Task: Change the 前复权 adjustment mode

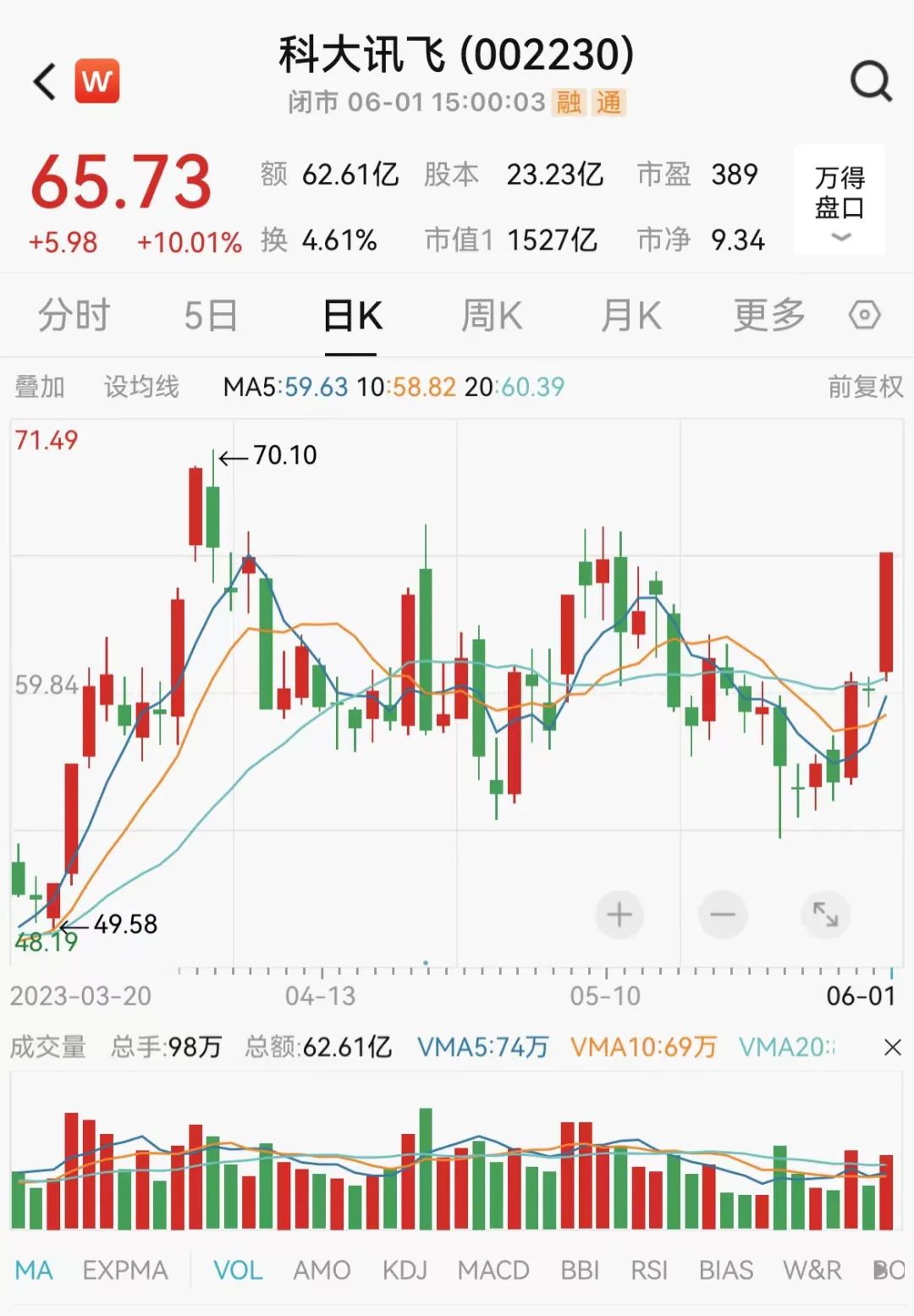Action: [865, 387]
